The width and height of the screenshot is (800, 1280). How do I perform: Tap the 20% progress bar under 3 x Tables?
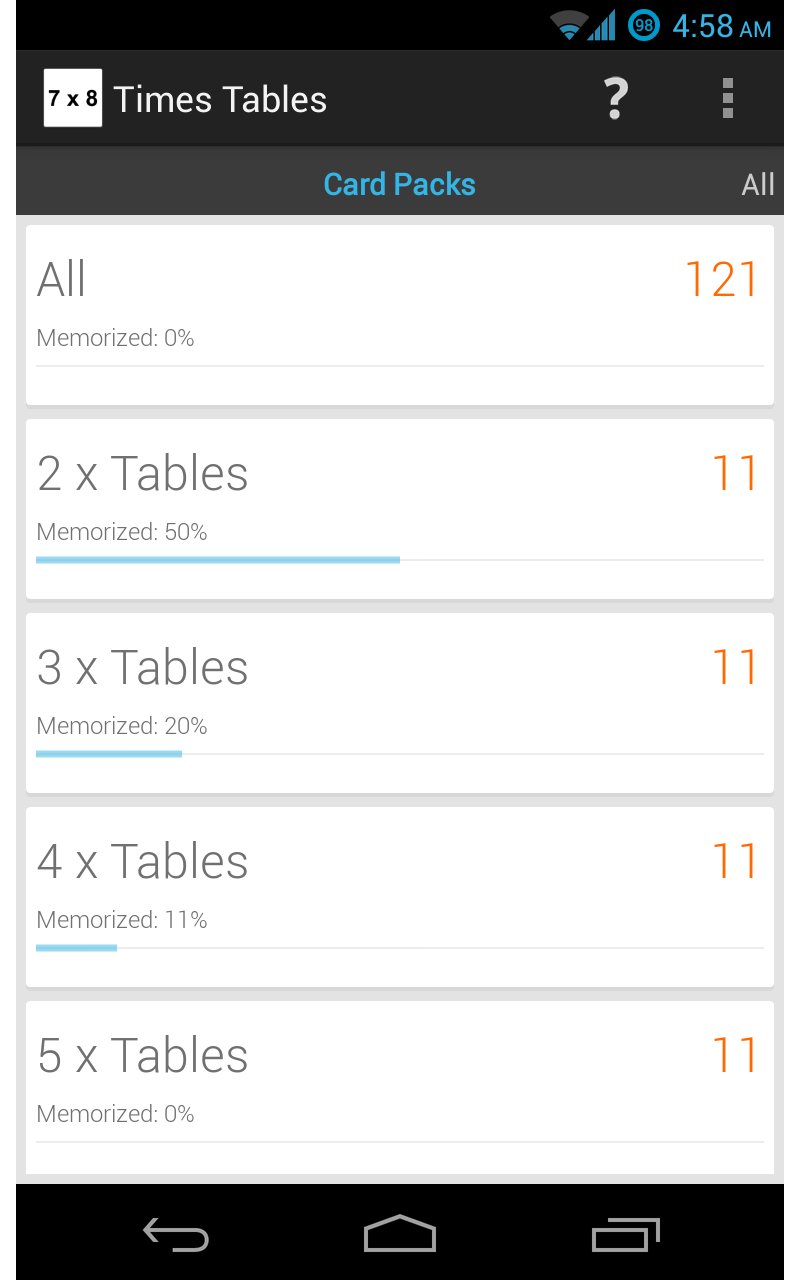(108, 753)
